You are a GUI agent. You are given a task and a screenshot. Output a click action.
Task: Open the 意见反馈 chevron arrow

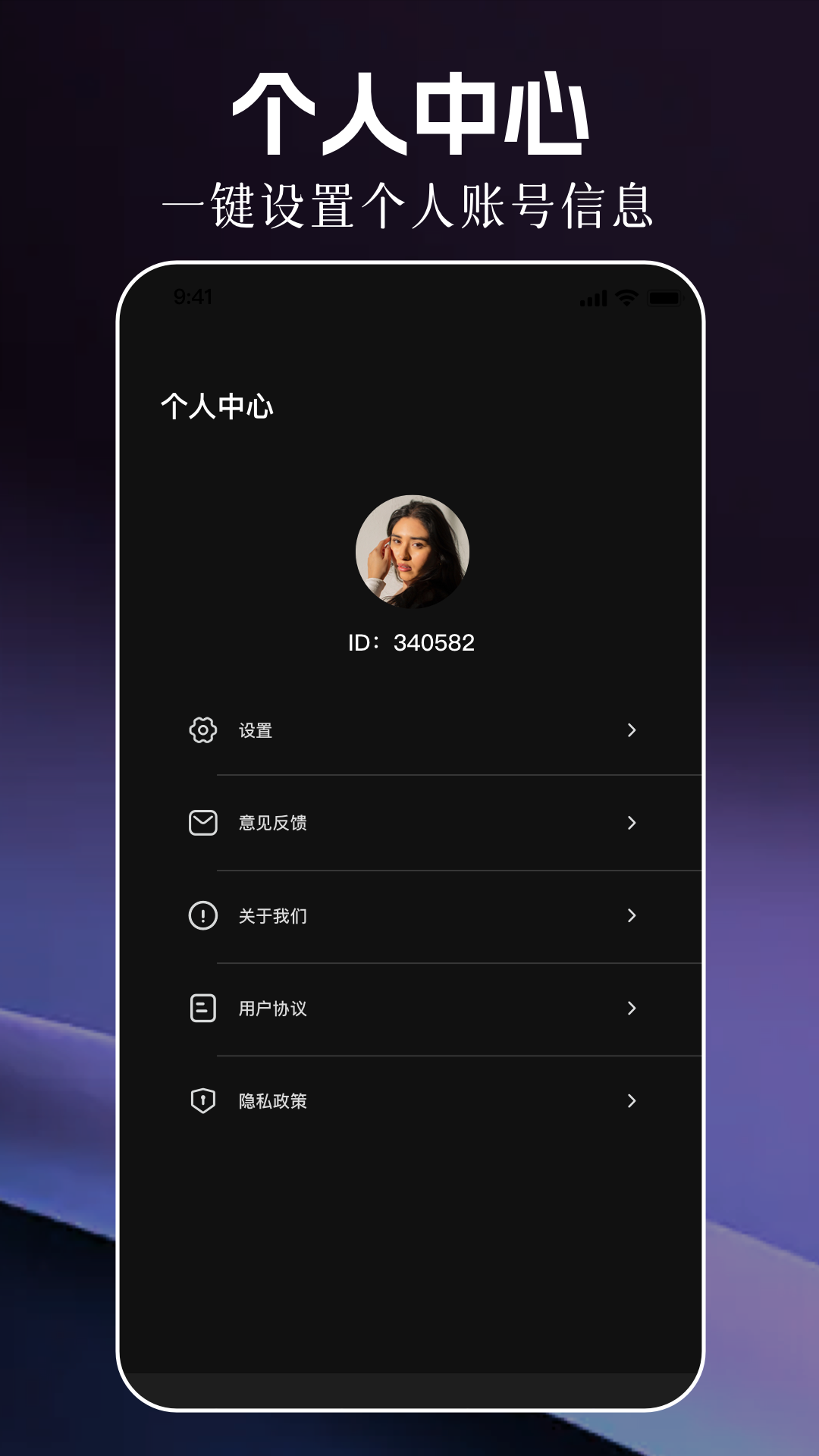click(x=630, y=823)
